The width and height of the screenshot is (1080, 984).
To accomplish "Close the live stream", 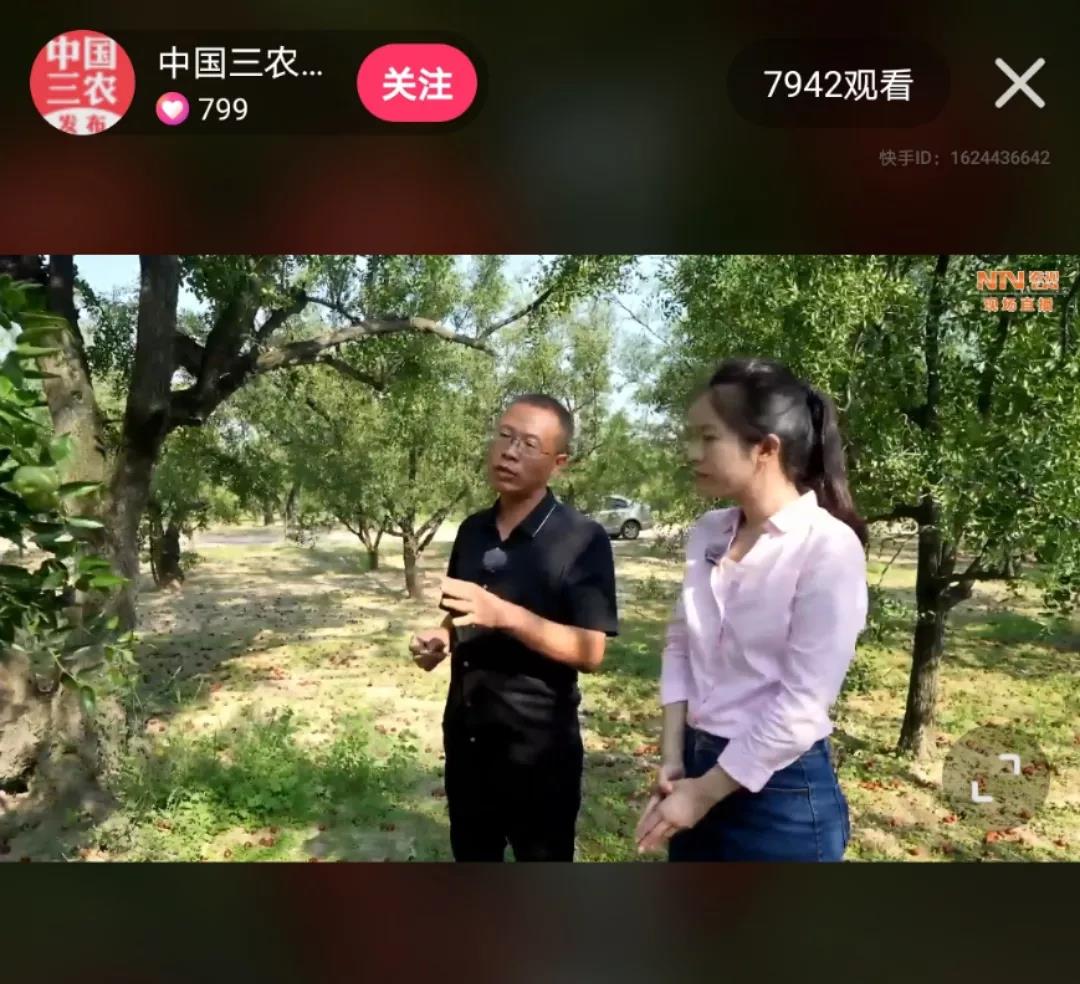I will point(1019,83).
